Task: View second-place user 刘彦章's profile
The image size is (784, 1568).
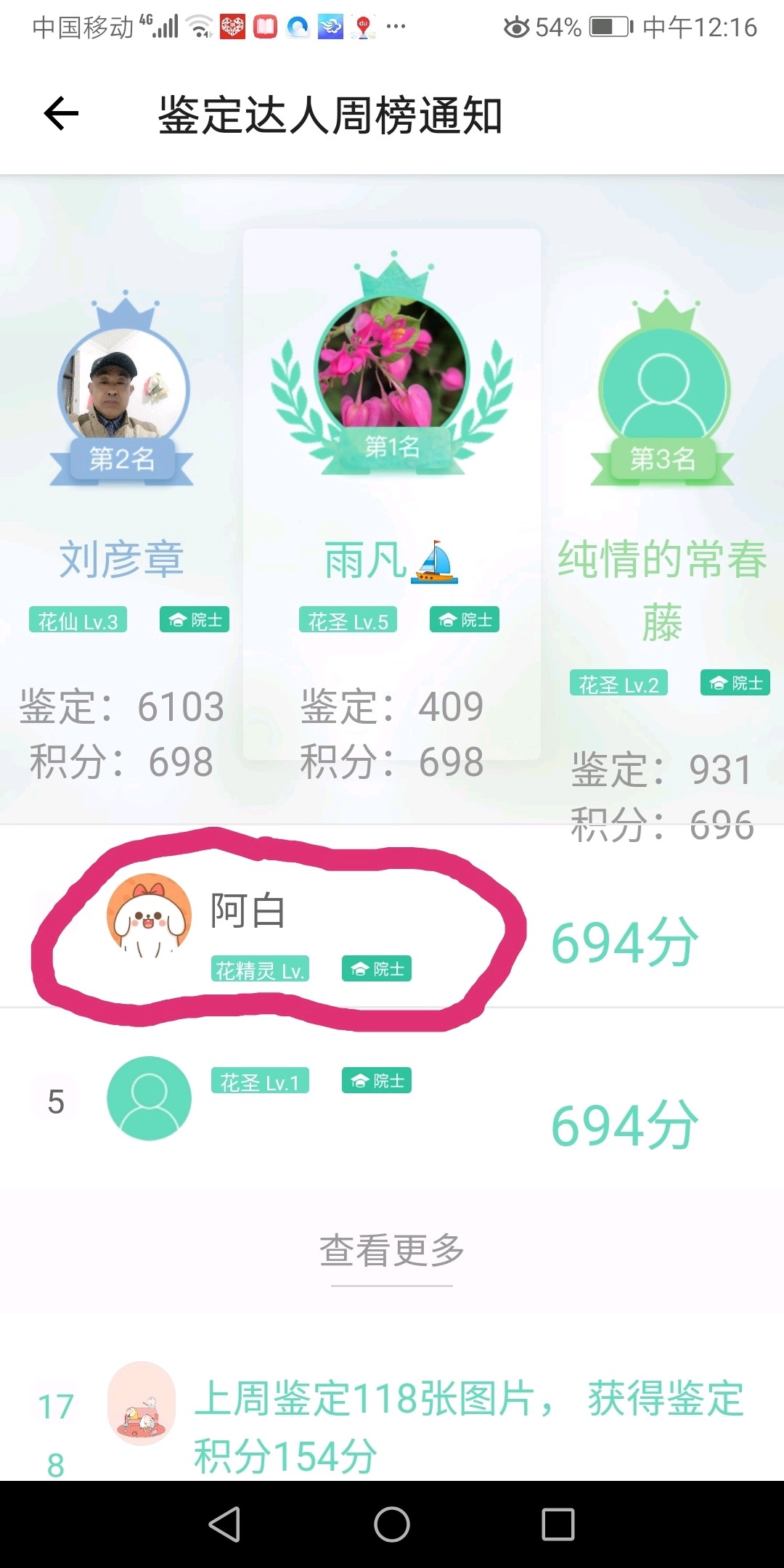Action: tap(123, 392)
